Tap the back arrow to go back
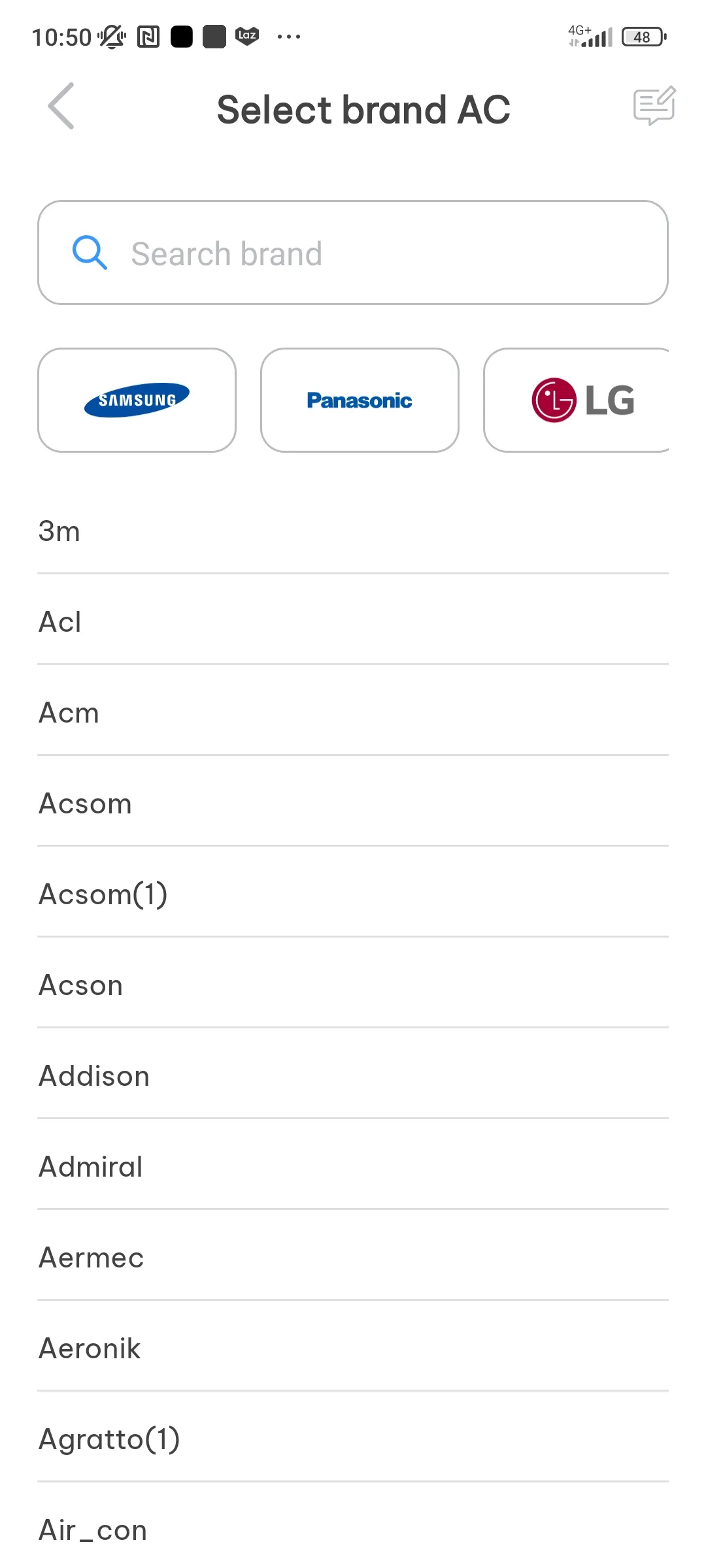Screen dimensions: 706x1568 pos(60,106)
